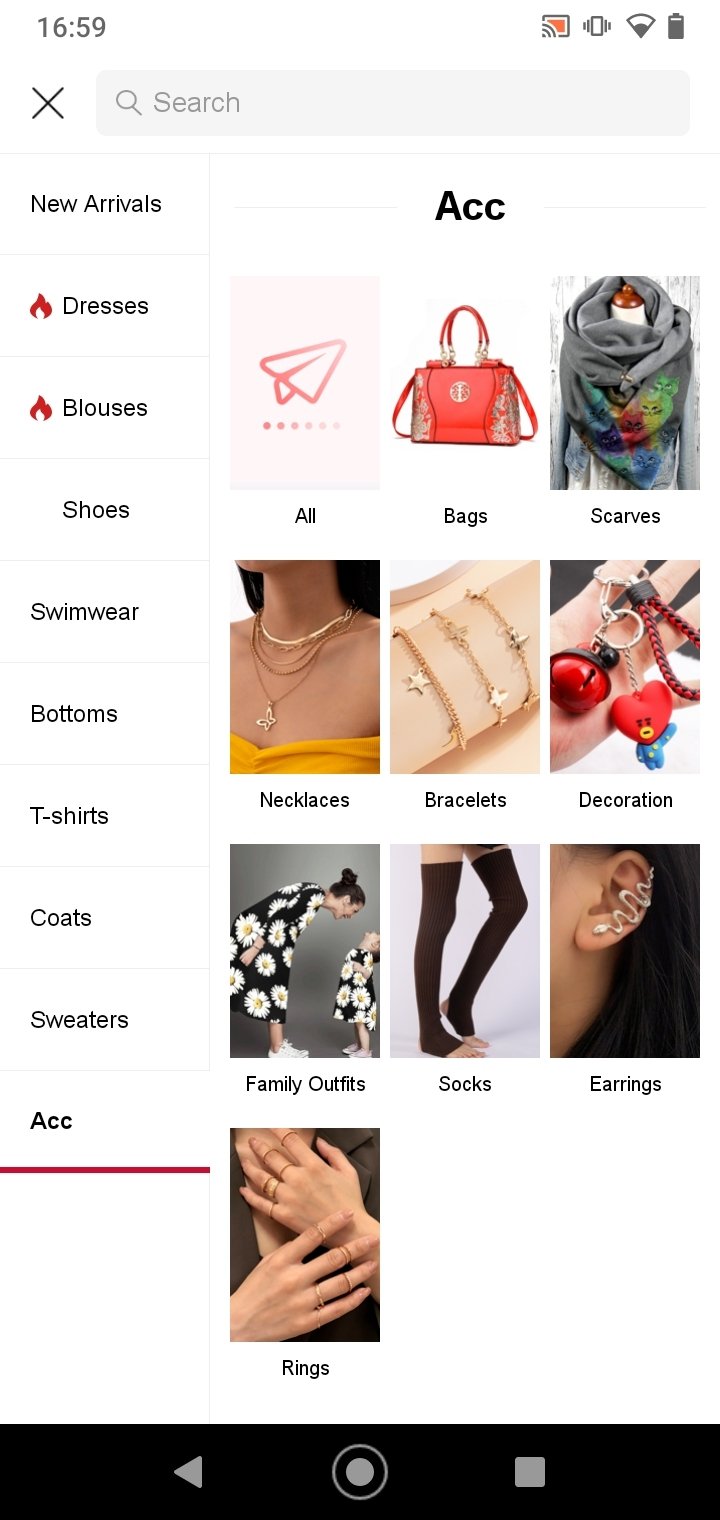Tap the Search field
This screenshot has height=1520, width=720.
click(x=392, y=103)
